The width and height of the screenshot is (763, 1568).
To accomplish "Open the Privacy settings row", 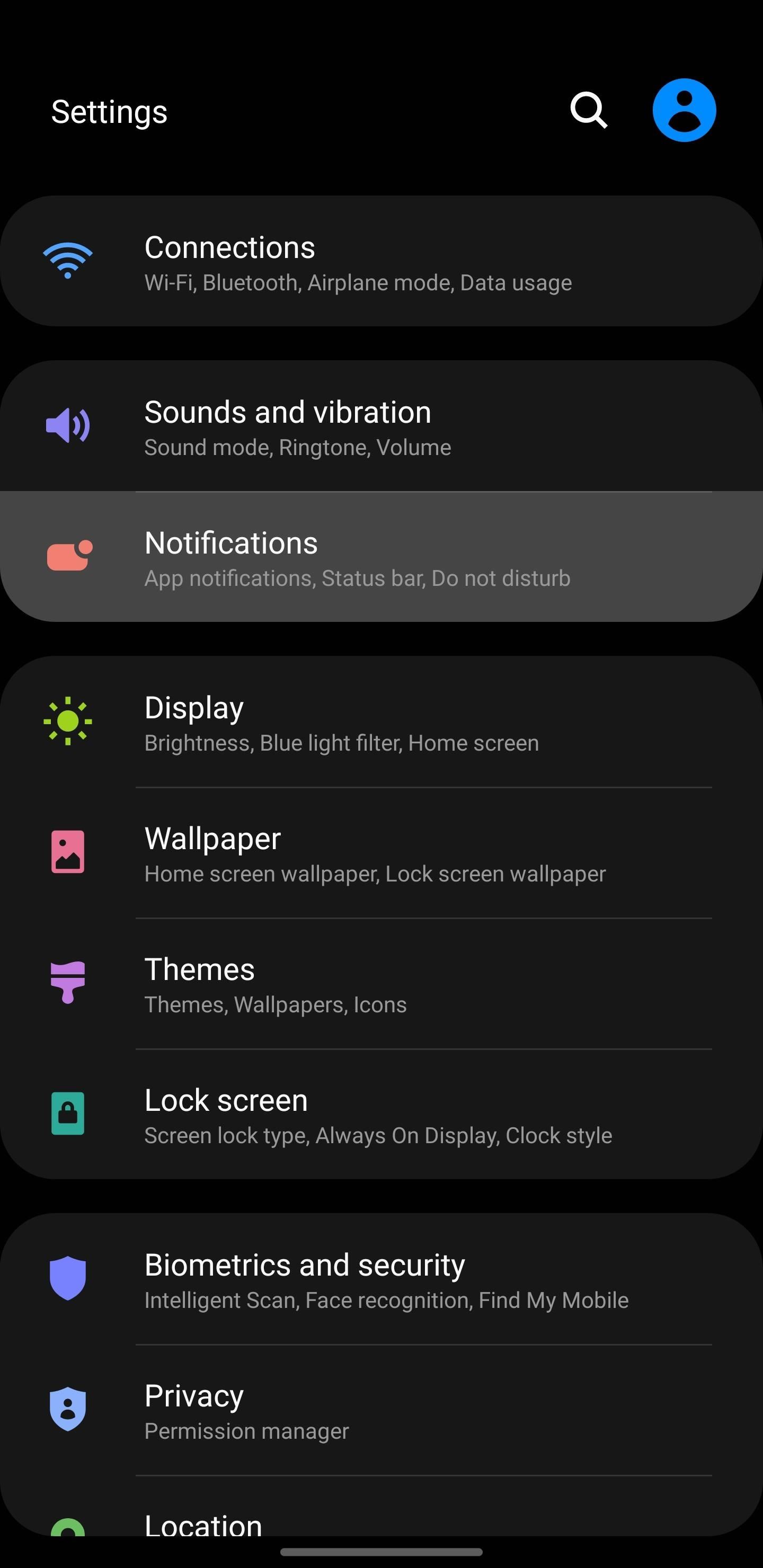I will click(x=381, y=1410).
